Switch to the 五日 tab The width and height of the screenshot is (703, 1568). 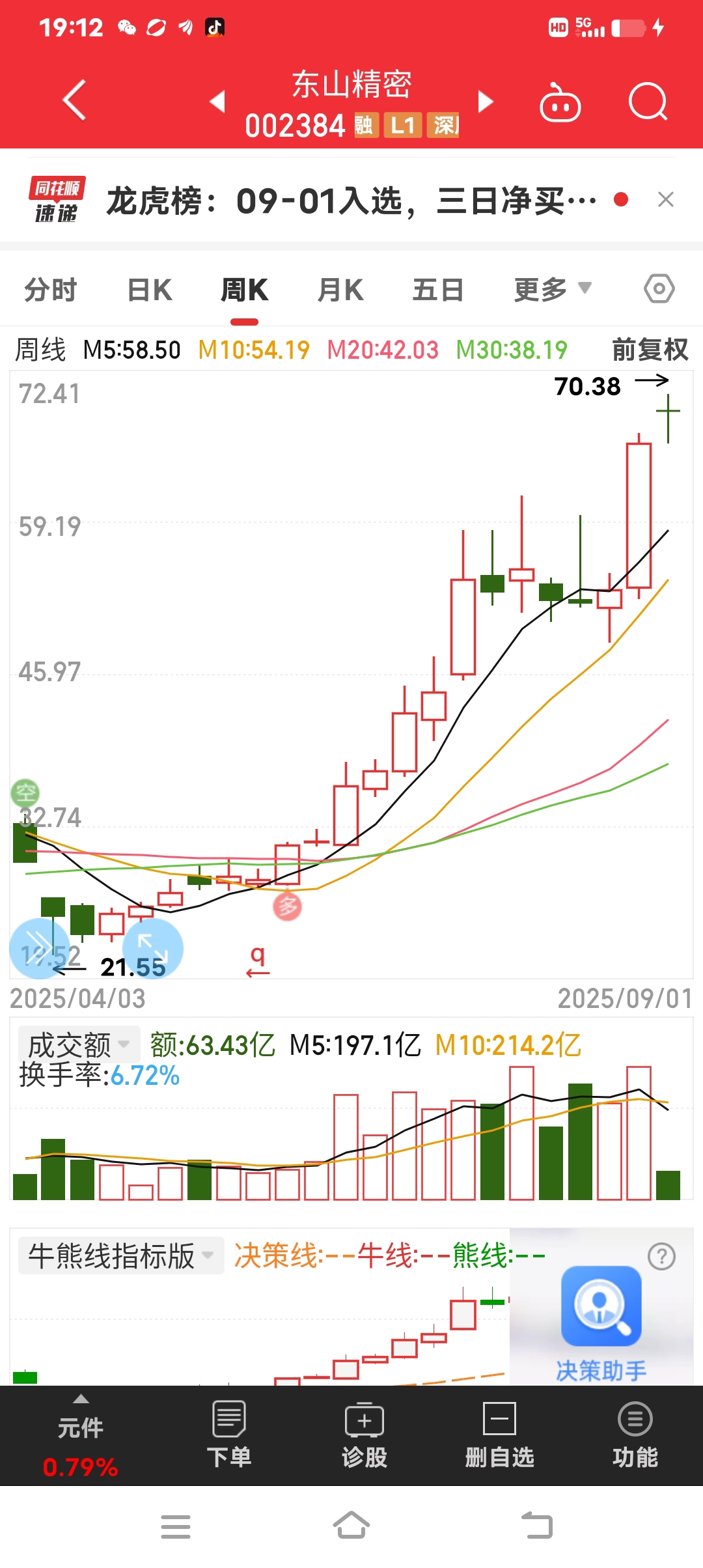click(438, 290)
